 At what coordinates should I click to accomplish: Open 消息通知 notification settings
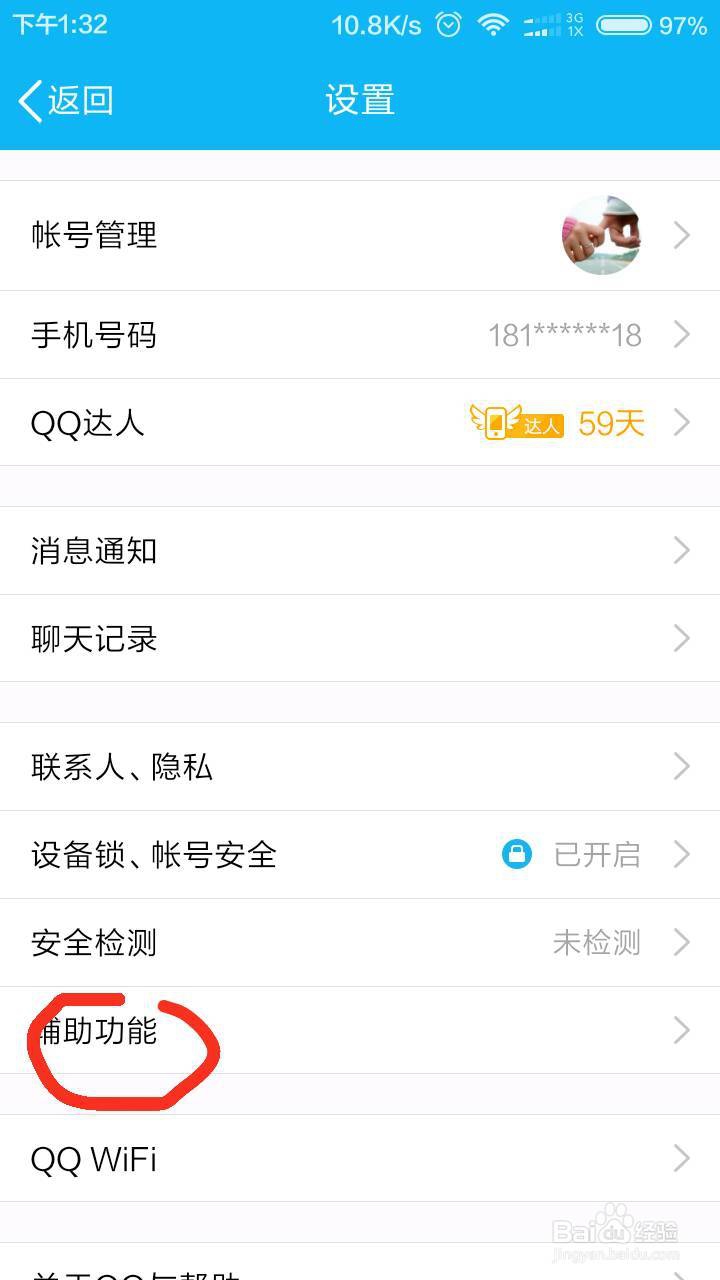[95, 551]
